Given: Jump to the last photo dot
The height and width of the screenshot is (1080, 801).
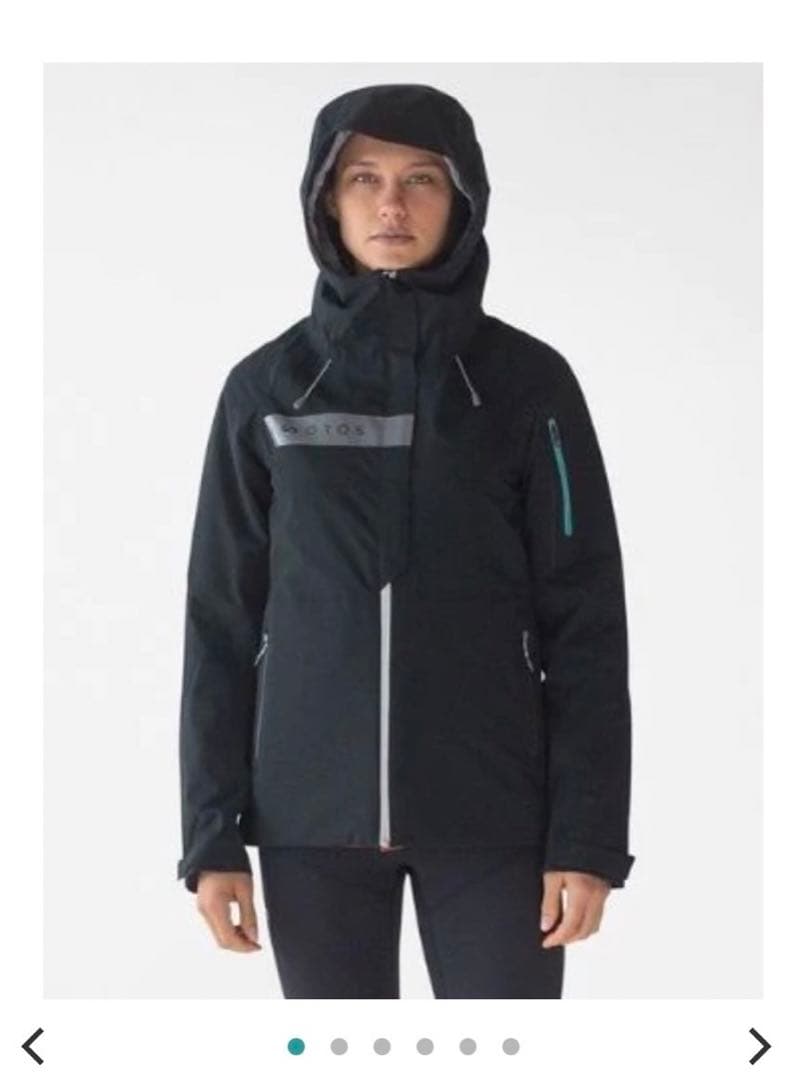Looking at the screenshot, I should [x=511, y=1047].
